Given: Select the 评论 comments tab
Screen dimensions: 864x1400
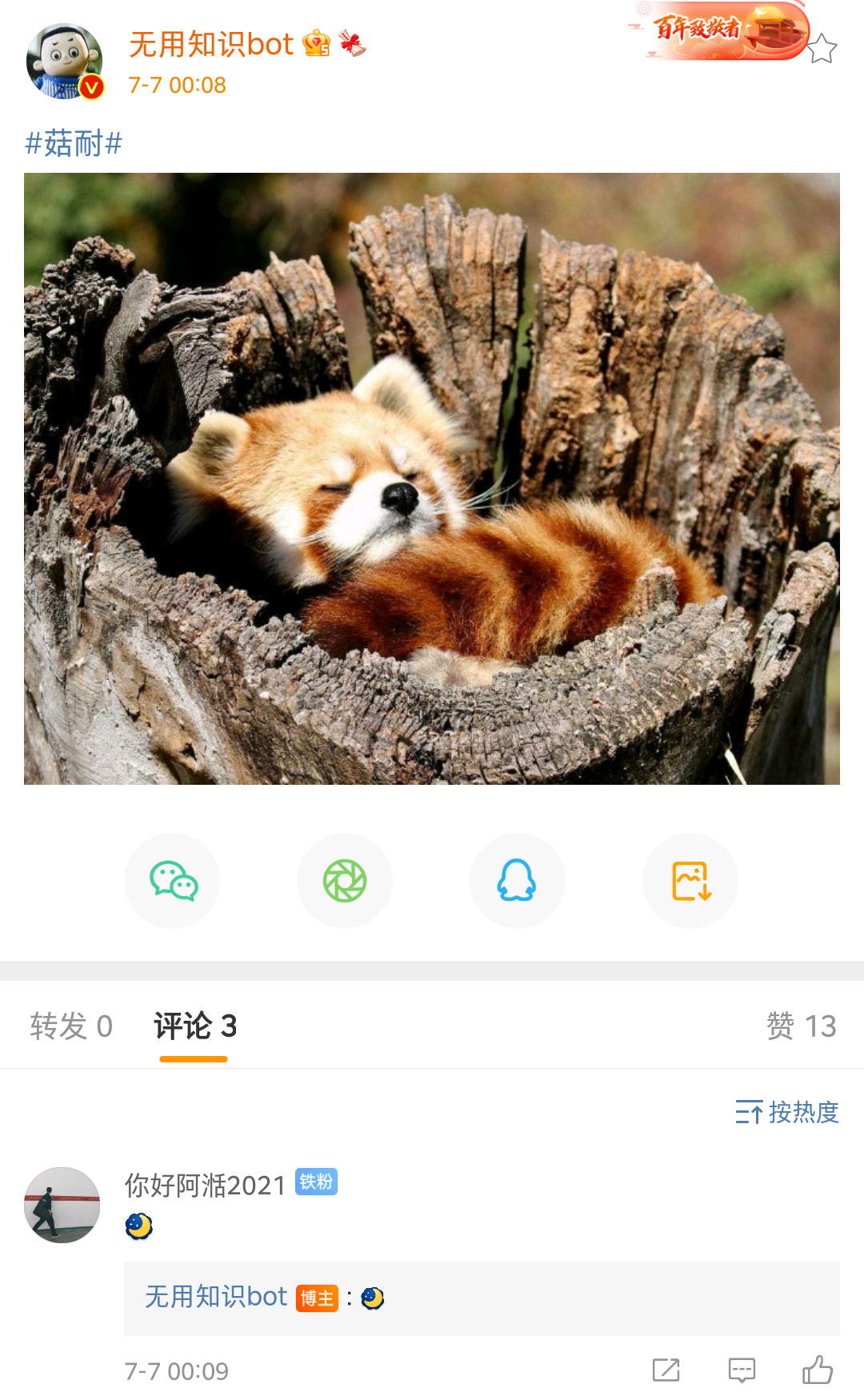Looking at the screenshot, I should (194, 1026).
